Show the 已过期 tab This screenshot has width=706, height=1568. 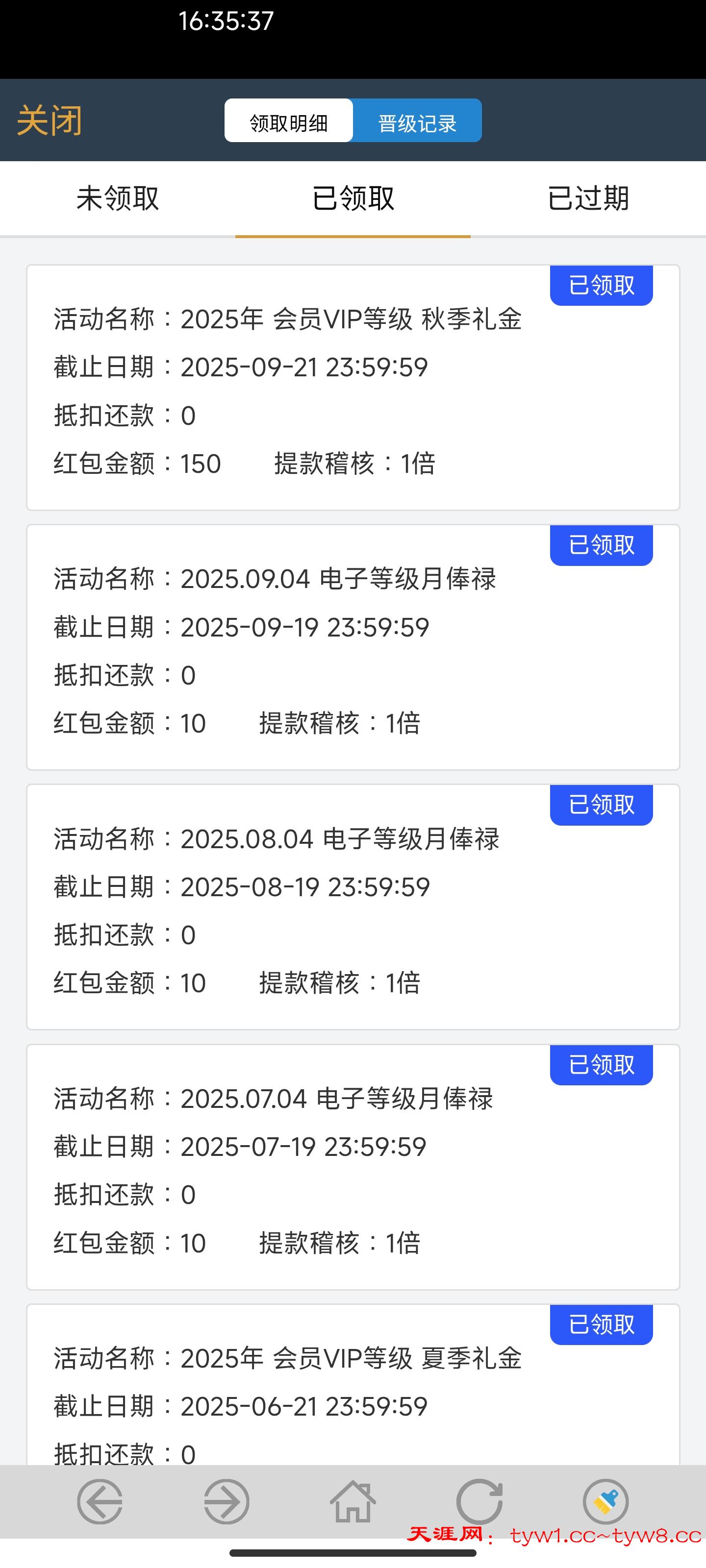(x=588, y=198)
